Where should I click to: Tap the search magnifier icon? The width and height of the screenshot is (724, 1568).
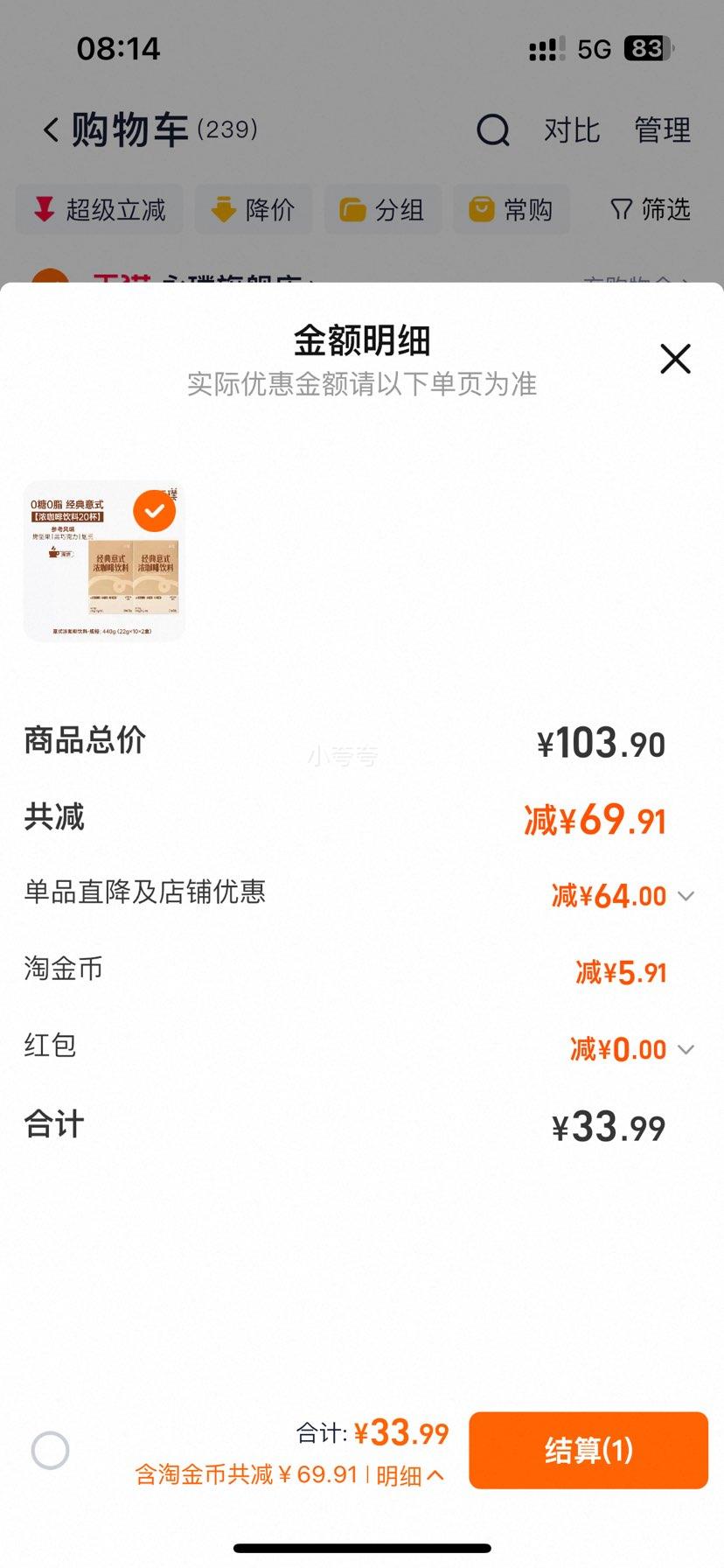point(494,129)
